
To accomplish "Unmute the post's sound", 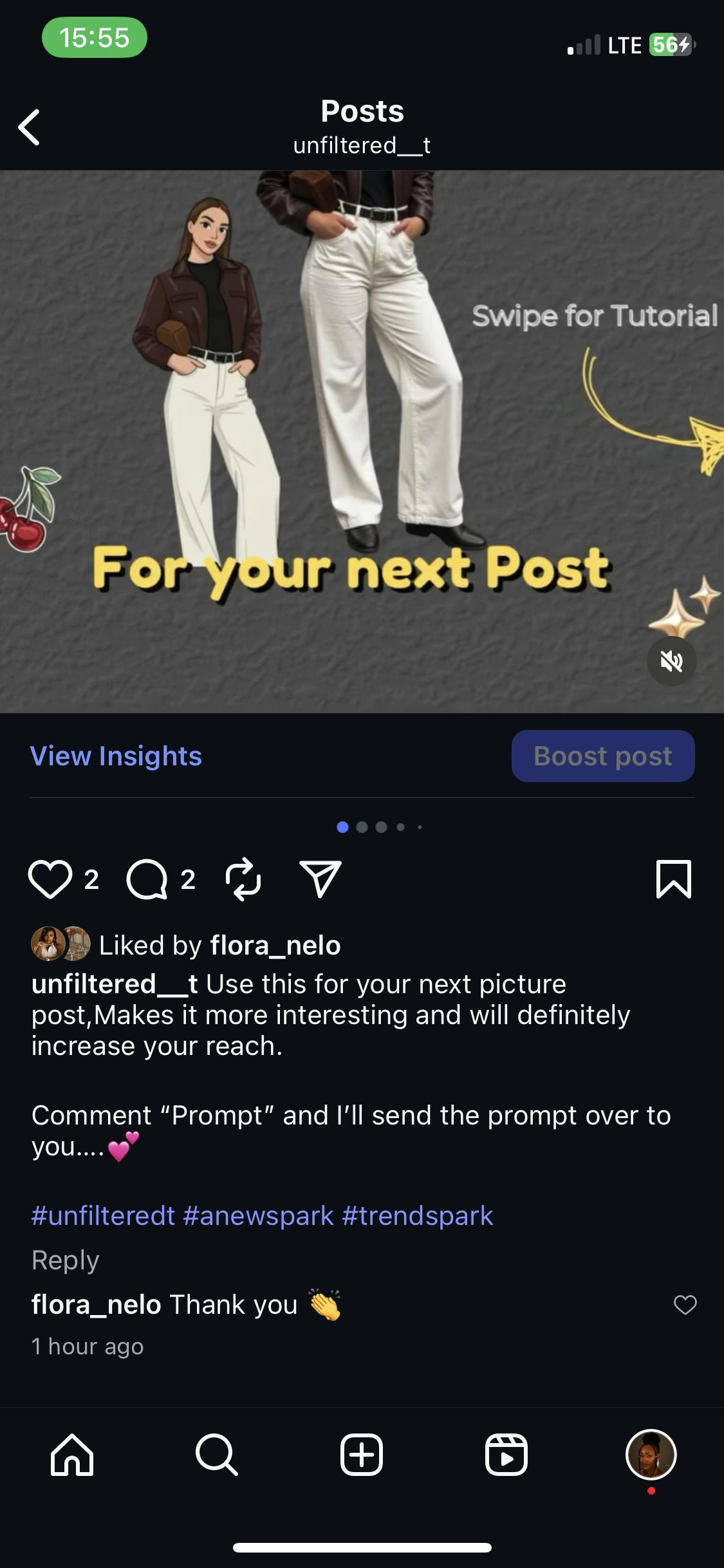I will pos(671,661).
